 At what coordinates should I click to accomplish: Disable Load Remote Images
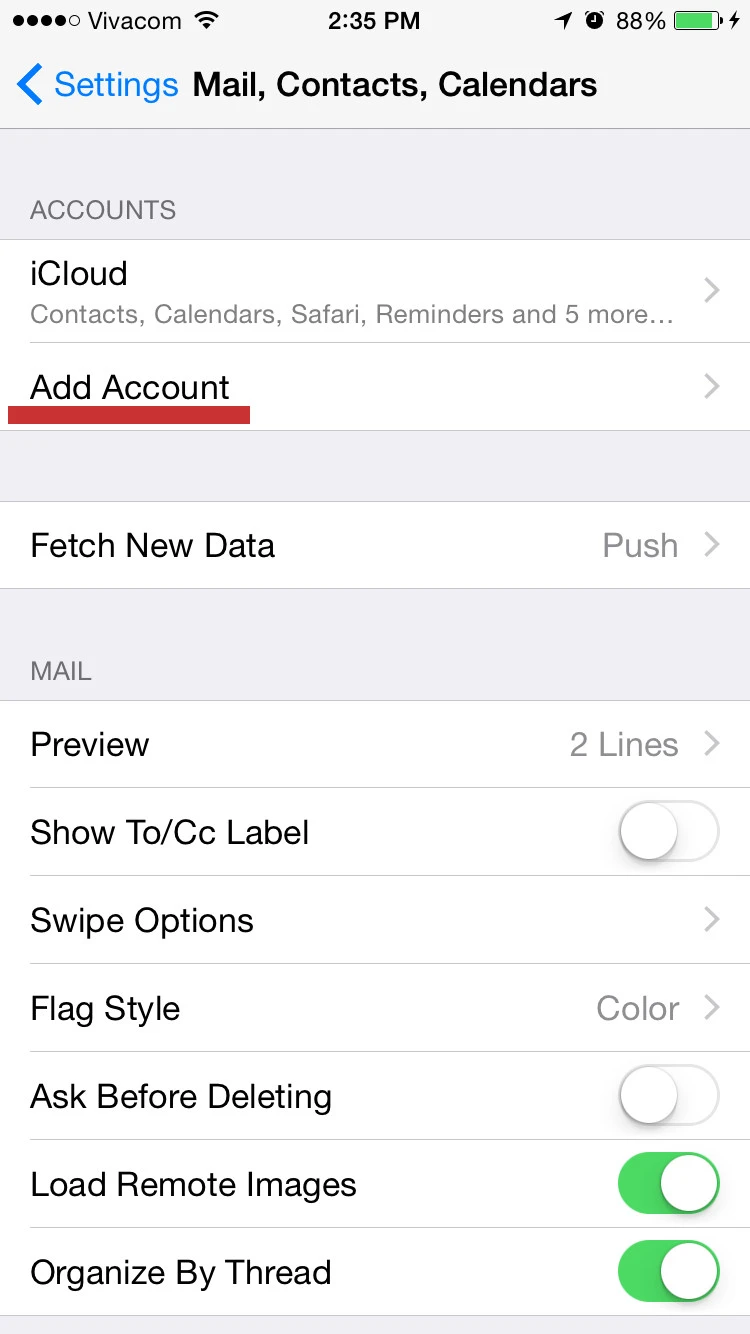tap(668, 1184)
